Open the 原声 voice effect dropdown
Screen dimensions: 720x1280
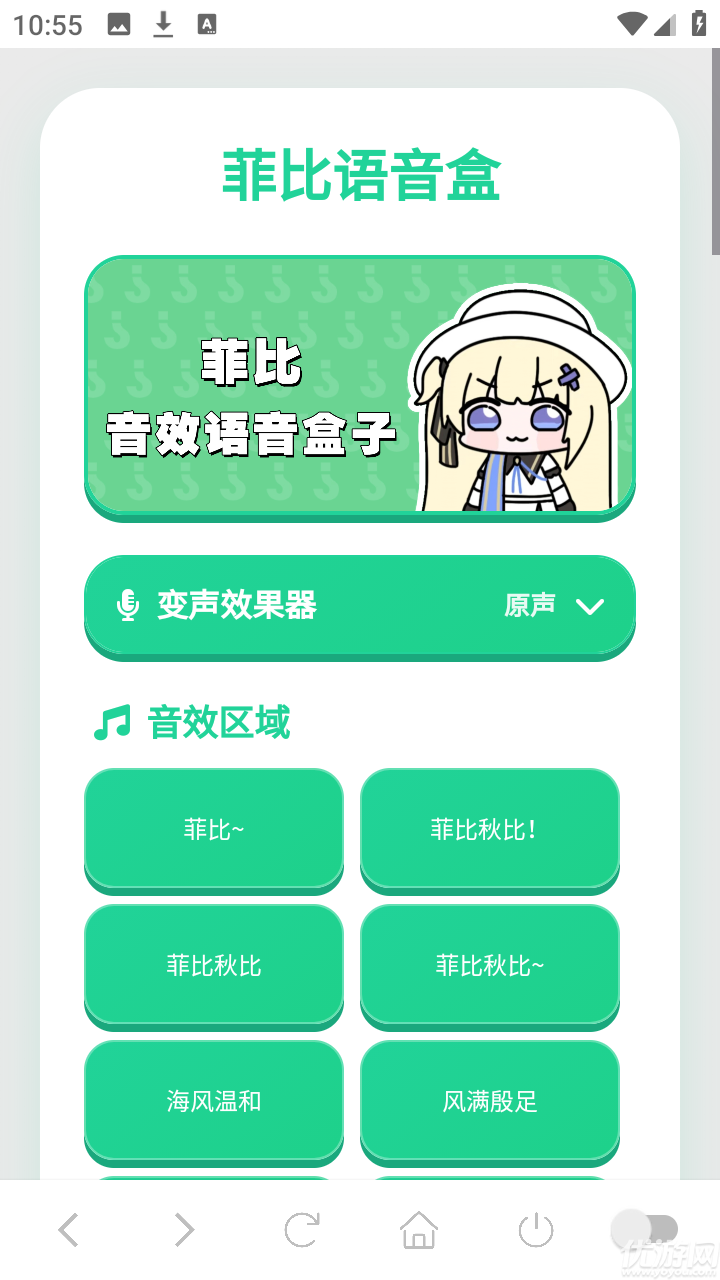click(557, 606)
